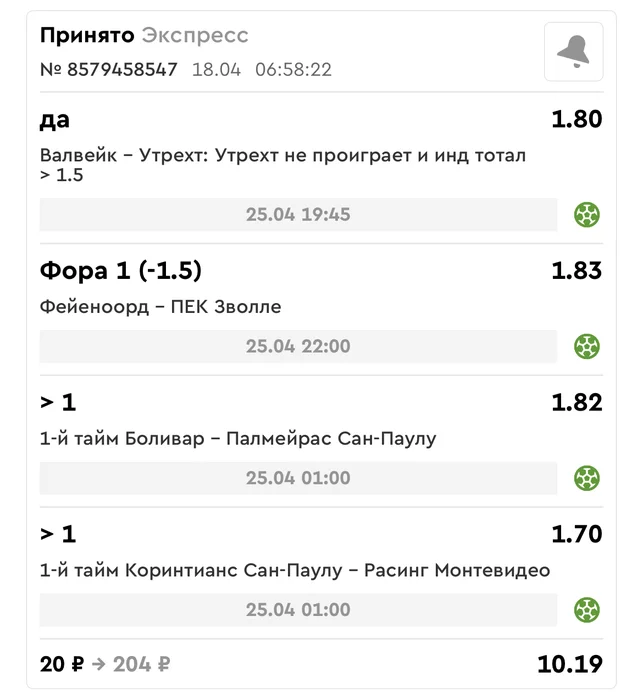Open the Фейеноорд – ПЕК Зволле event
Viewport: 643px width, 700px height.
[x=161, y=307]
